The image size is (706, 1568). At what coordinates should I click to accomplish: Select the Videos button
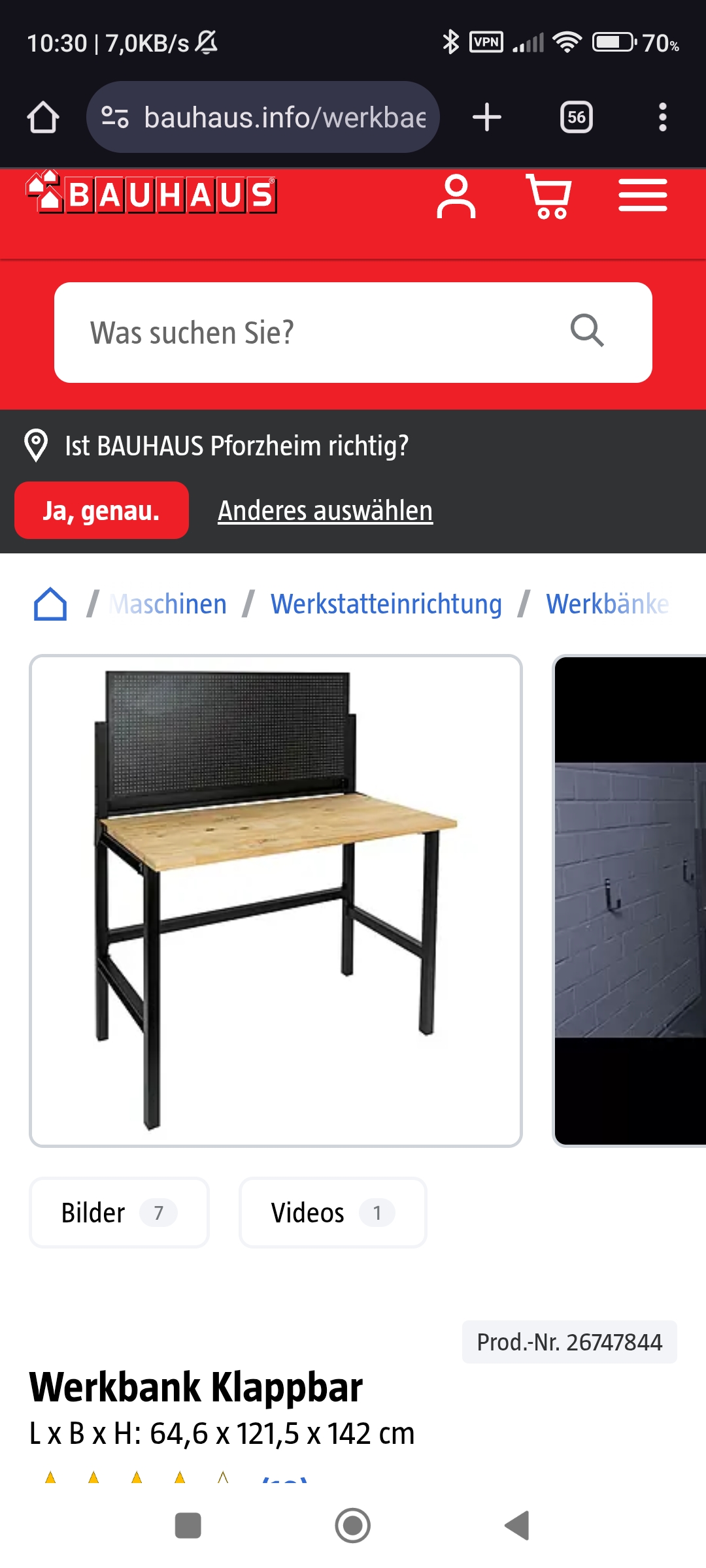333,1213
